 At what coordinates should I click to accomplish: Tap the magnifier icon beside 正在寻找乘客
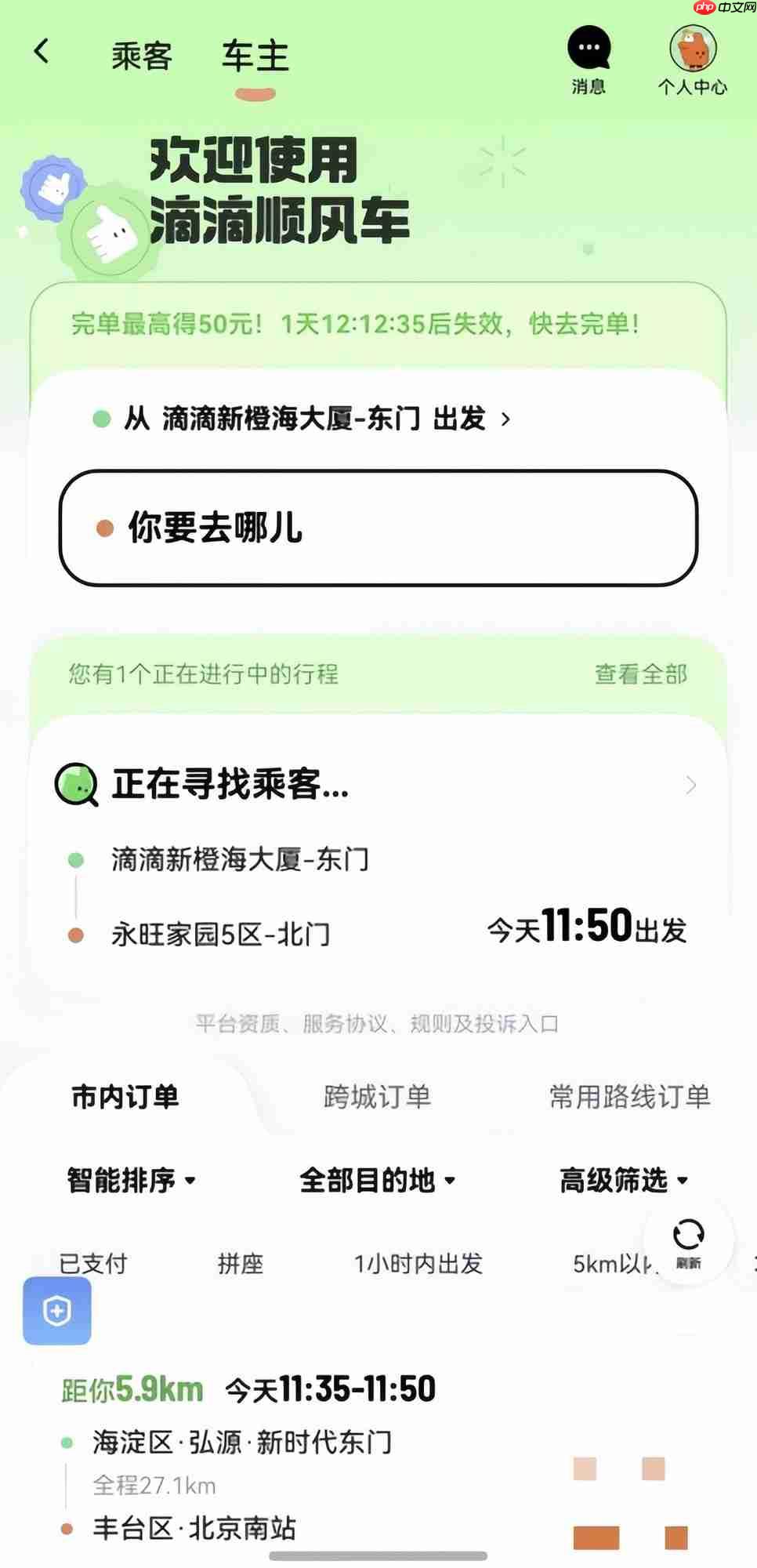(75, 784)
